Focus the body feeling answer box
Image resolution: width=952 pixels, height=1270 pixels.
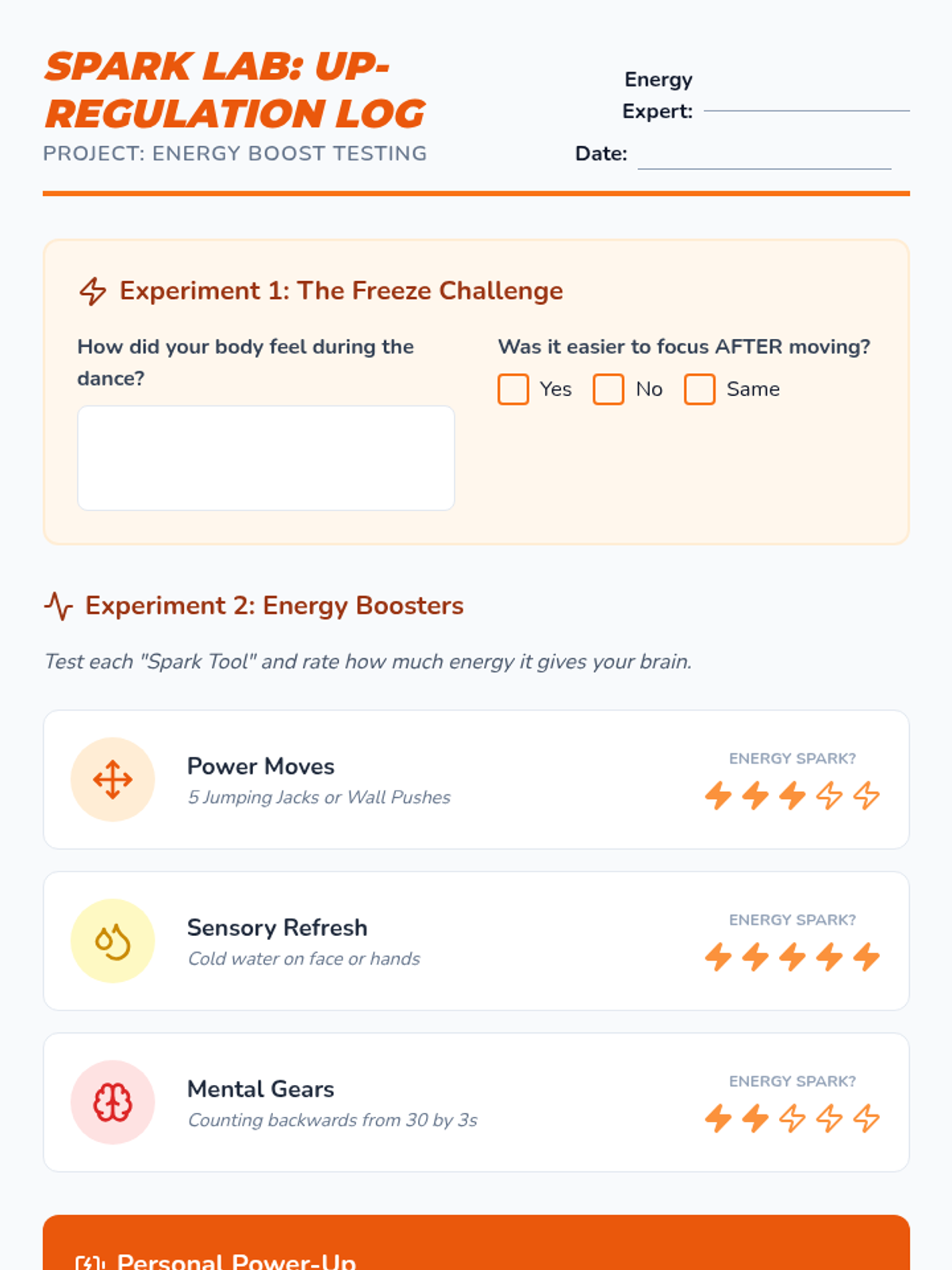coord(266,458)
